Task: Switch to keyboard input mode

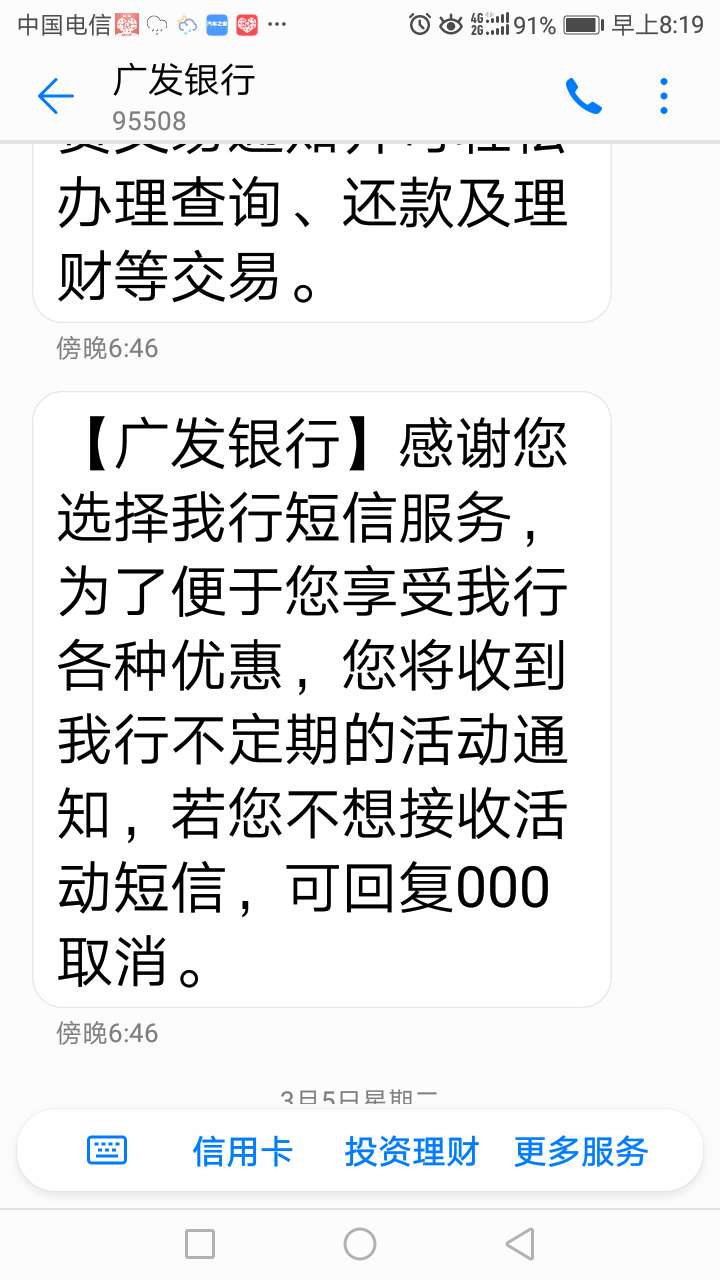Action: pyautogui.click(x=107, y=1151)
